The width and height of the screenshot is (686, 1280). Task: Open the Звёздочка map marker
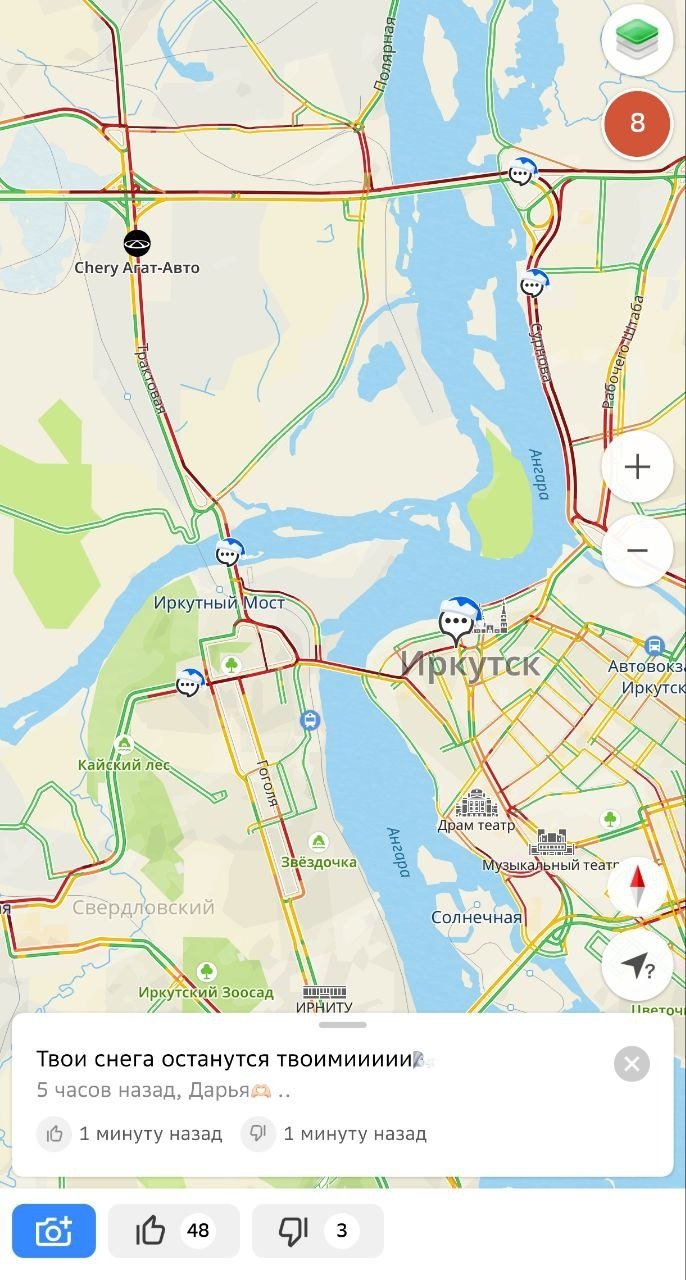[318, 841]
